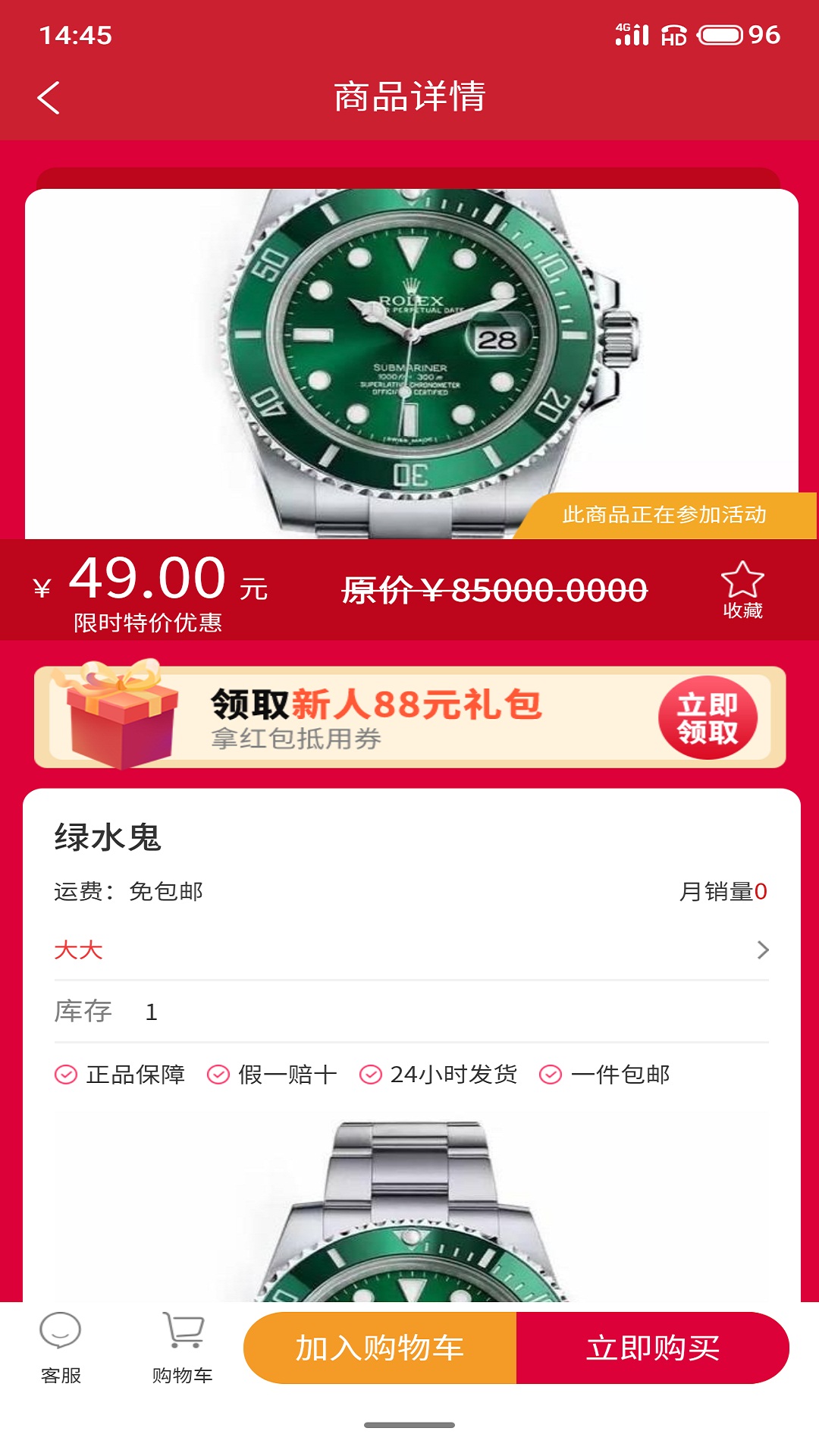Tap 立即领取 to claim the 88元 gift pack
Screen dimensions: 819x1456
707,717
